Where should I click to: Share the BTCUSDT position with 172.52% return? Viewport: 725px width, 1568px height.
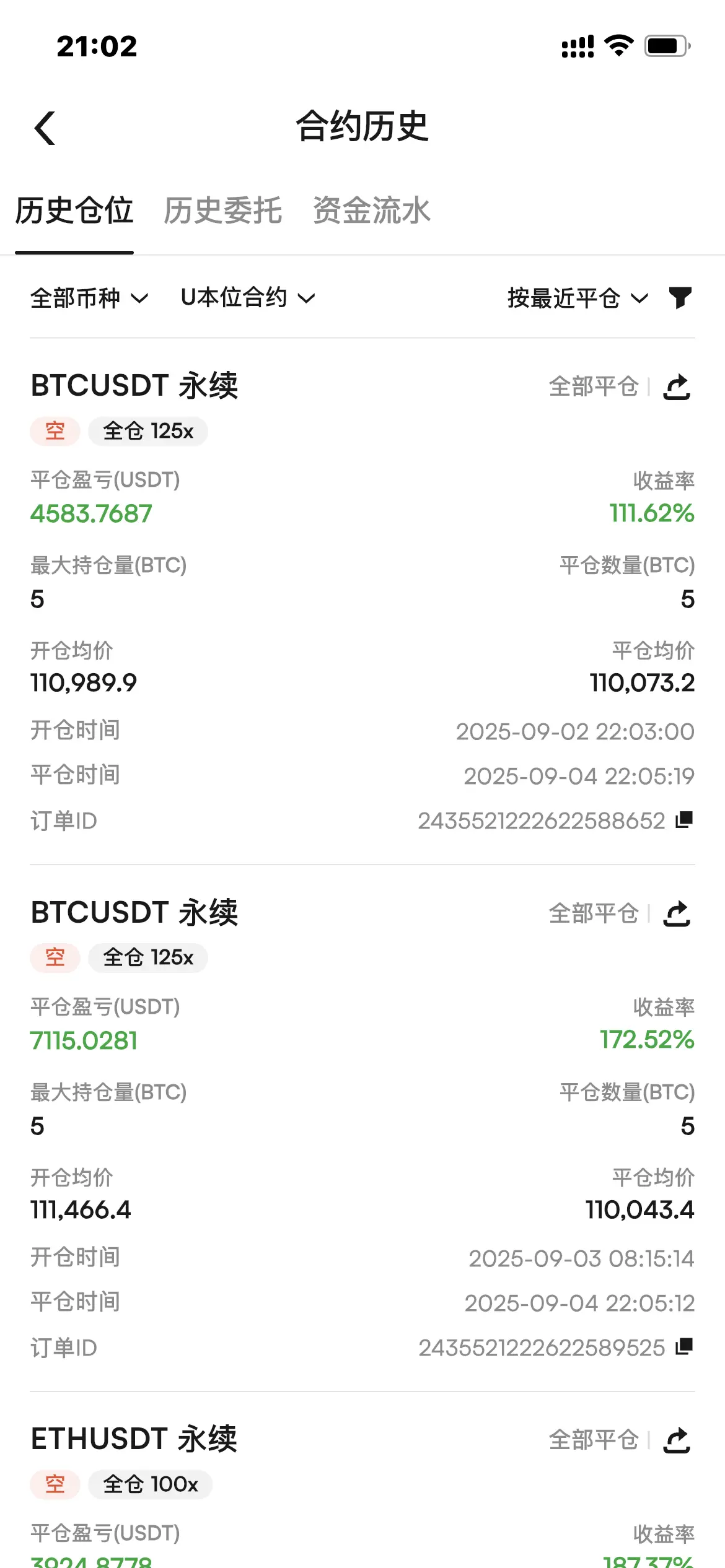677,914
